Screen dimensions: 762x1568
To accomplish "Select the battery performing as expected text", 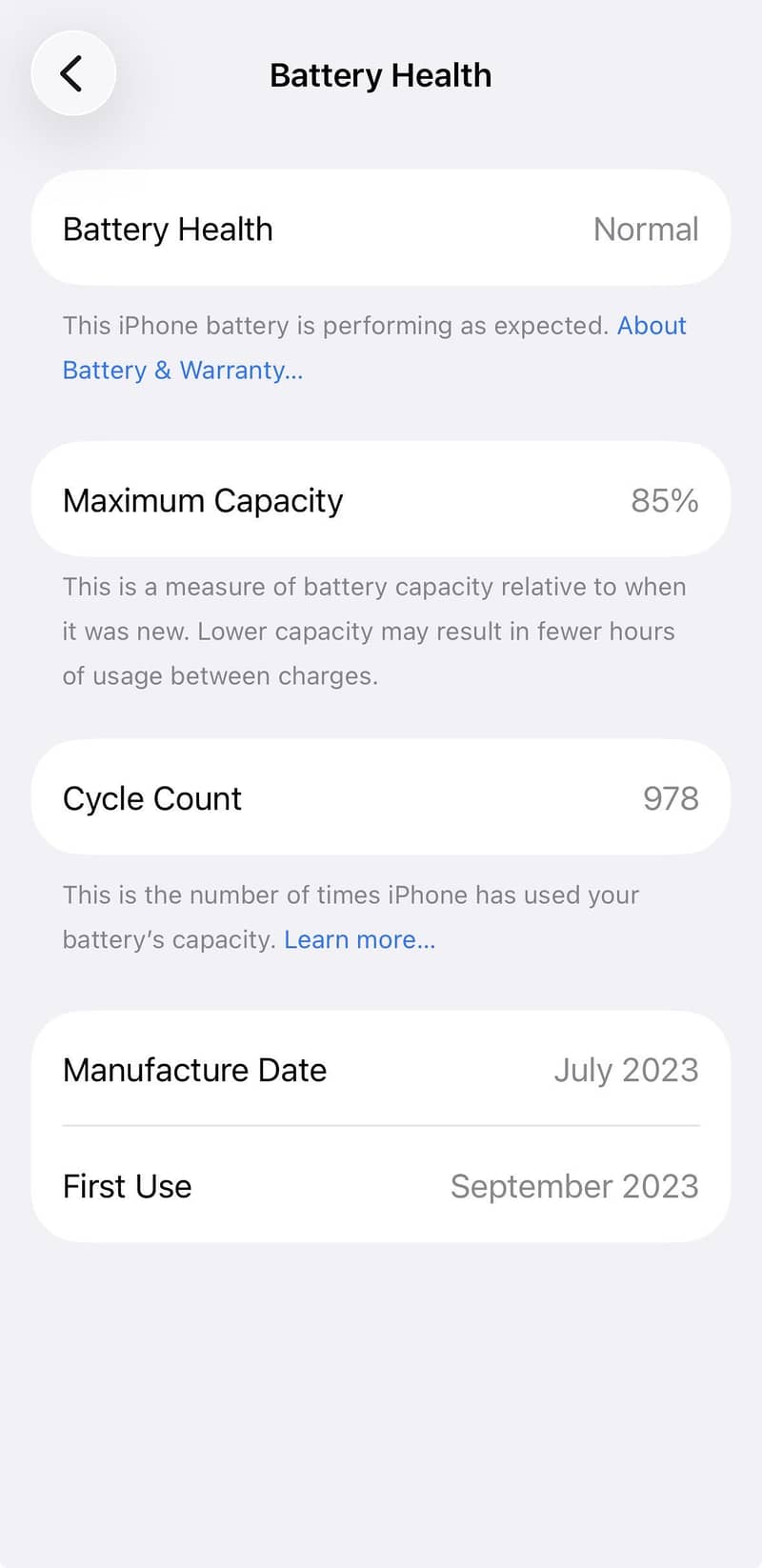I will [333, 326].
